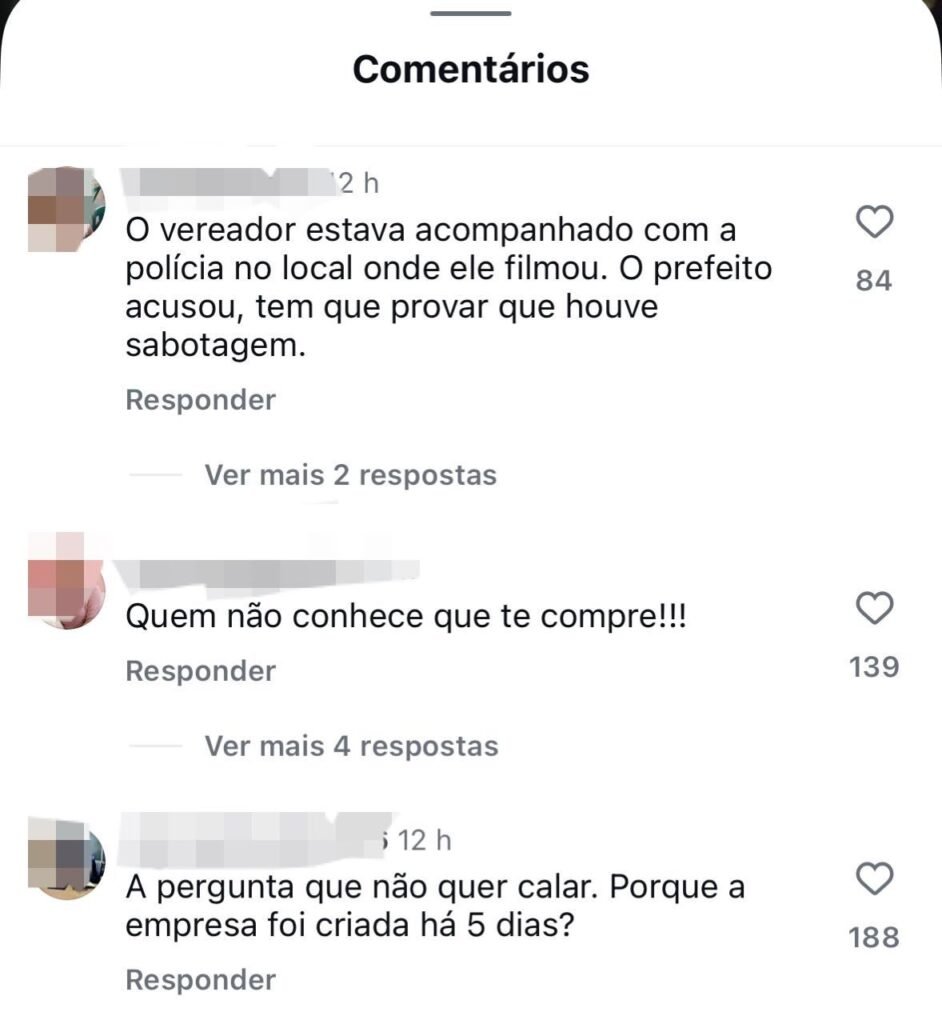Open profile picture of the vereador commenter
The height and width of the screenshot is (1024, 942).
coord(65,209)
